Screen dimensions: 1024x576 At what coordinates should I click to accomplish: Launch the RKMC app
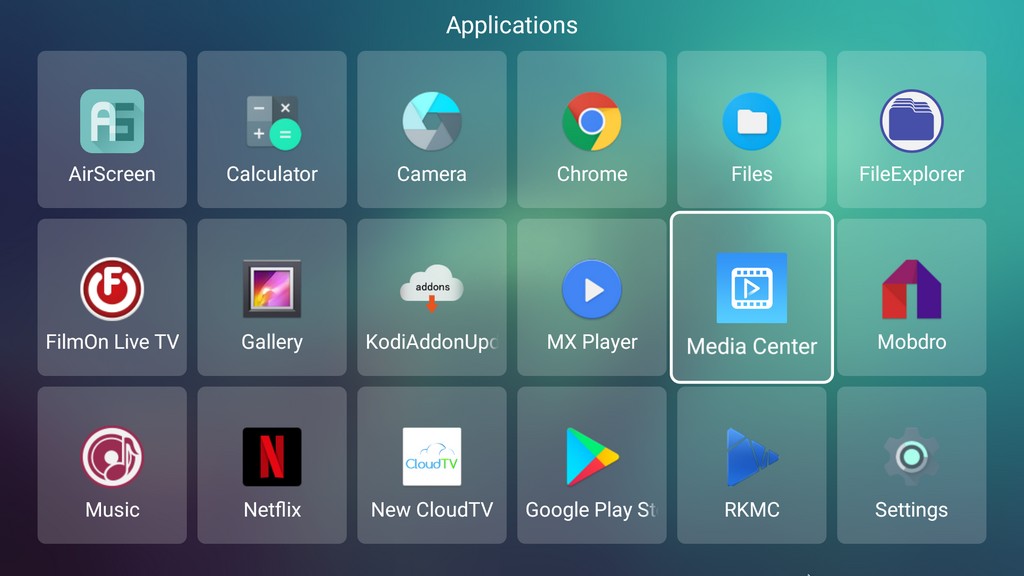752,466
